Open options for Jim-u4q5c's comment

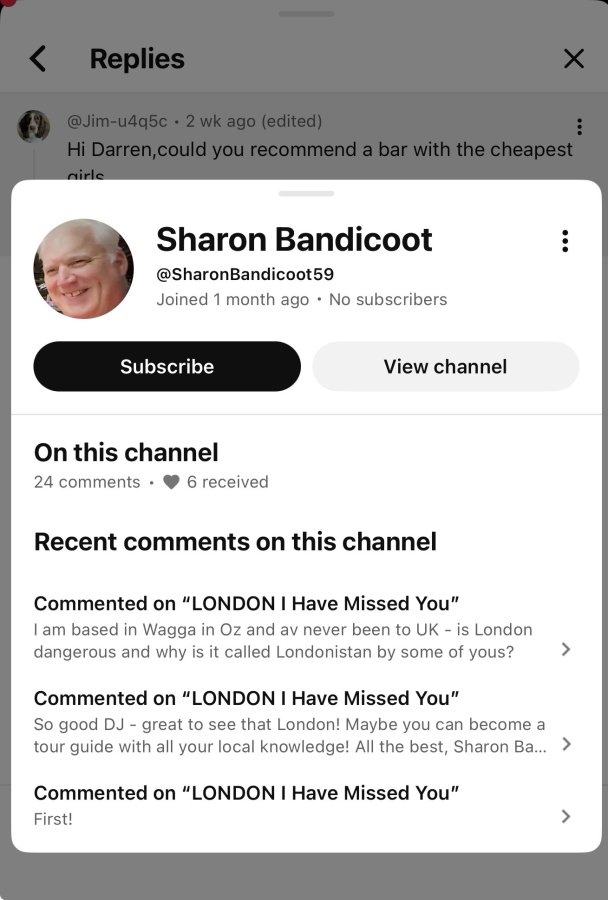579,126
